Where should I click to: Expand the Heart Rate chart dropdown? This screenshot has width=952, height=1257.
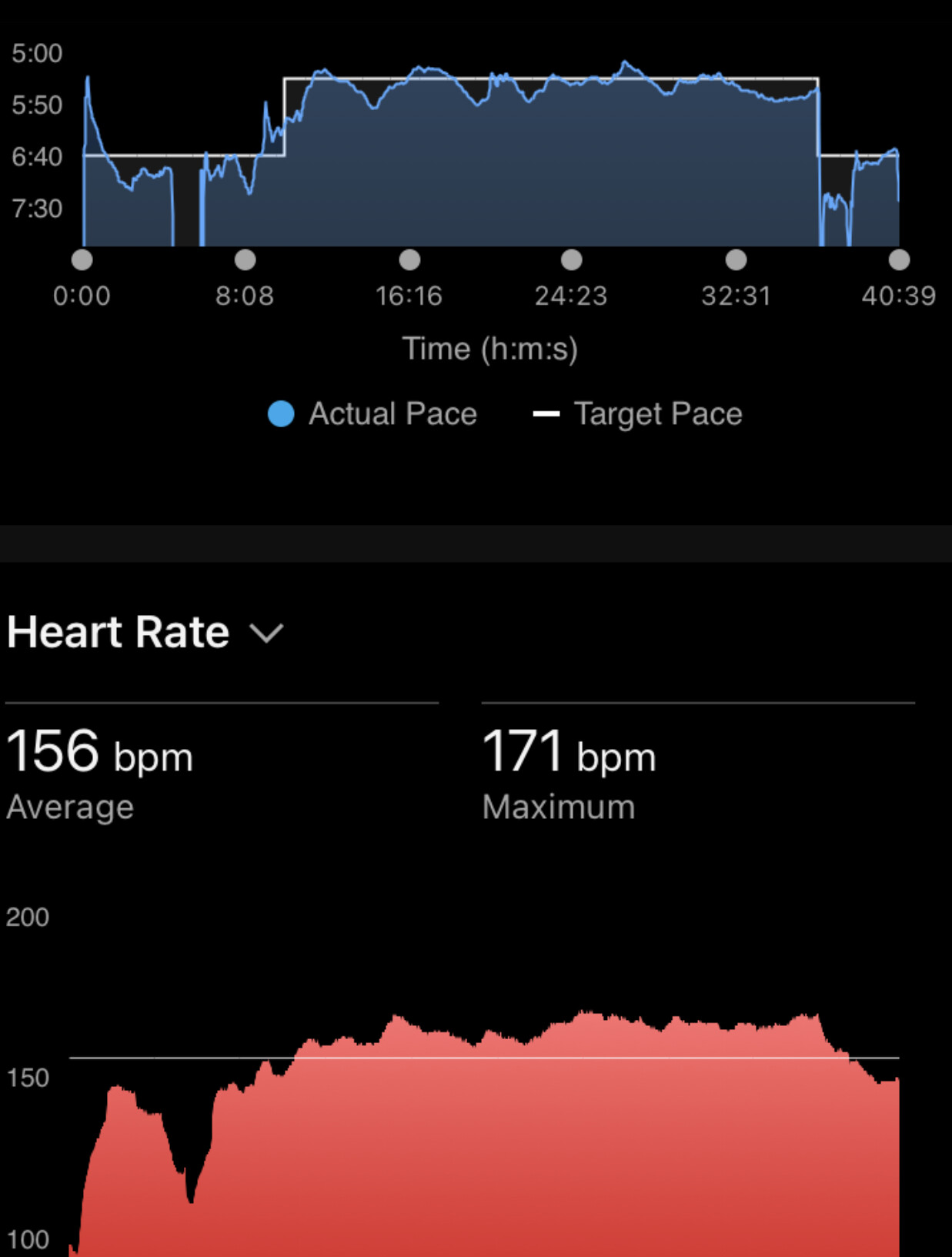pos(266,634)
